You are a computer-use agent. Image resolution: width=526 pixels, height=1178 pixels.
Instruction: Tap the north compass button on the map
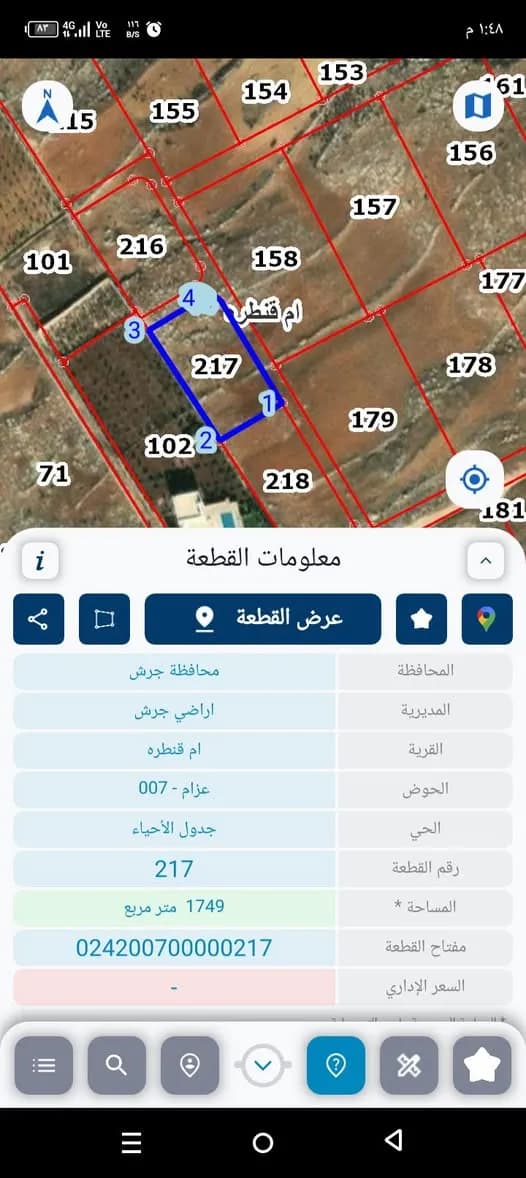pos(47,107)
